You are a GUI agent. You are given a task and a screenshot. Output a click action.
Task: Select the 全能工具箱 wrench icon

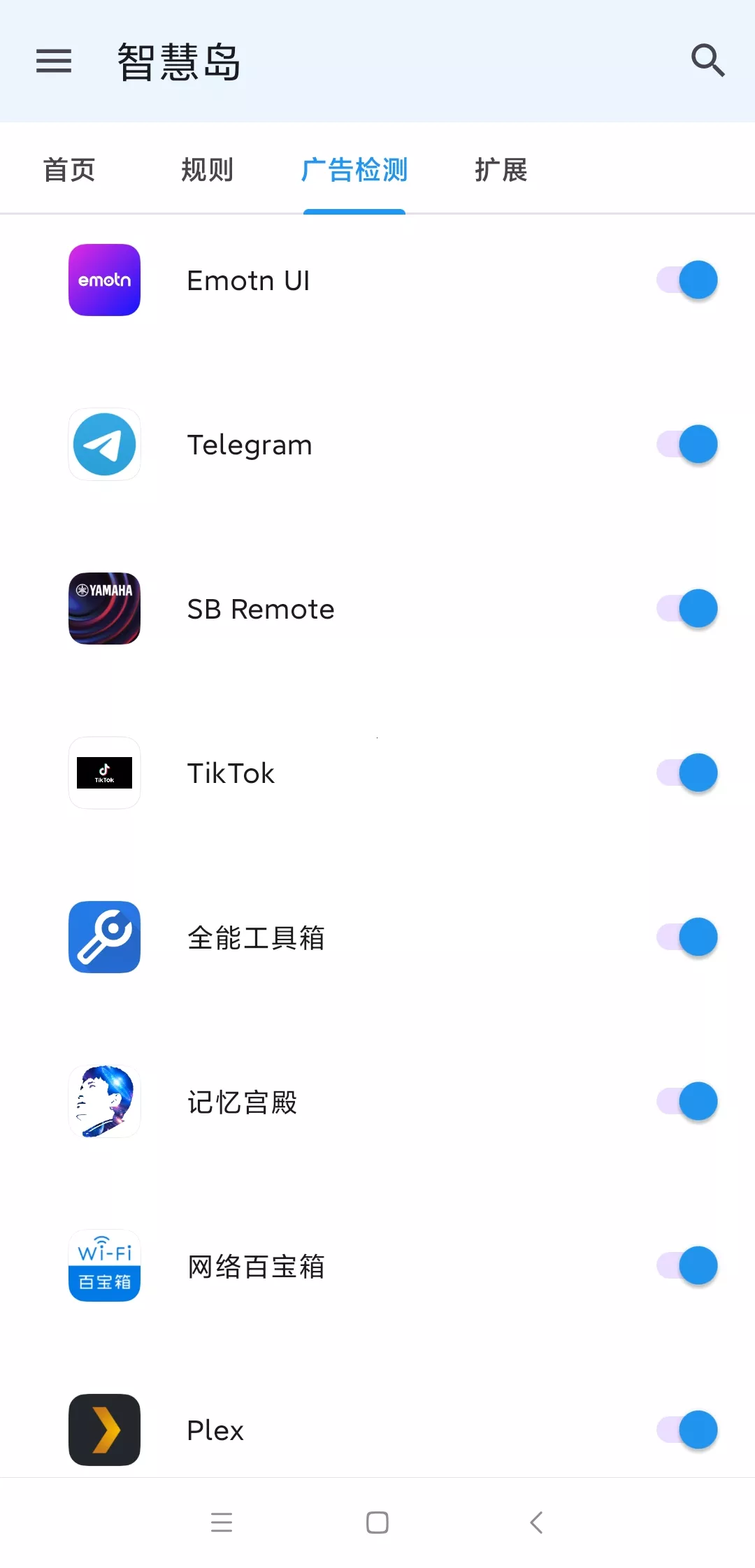tap(104, 937)
